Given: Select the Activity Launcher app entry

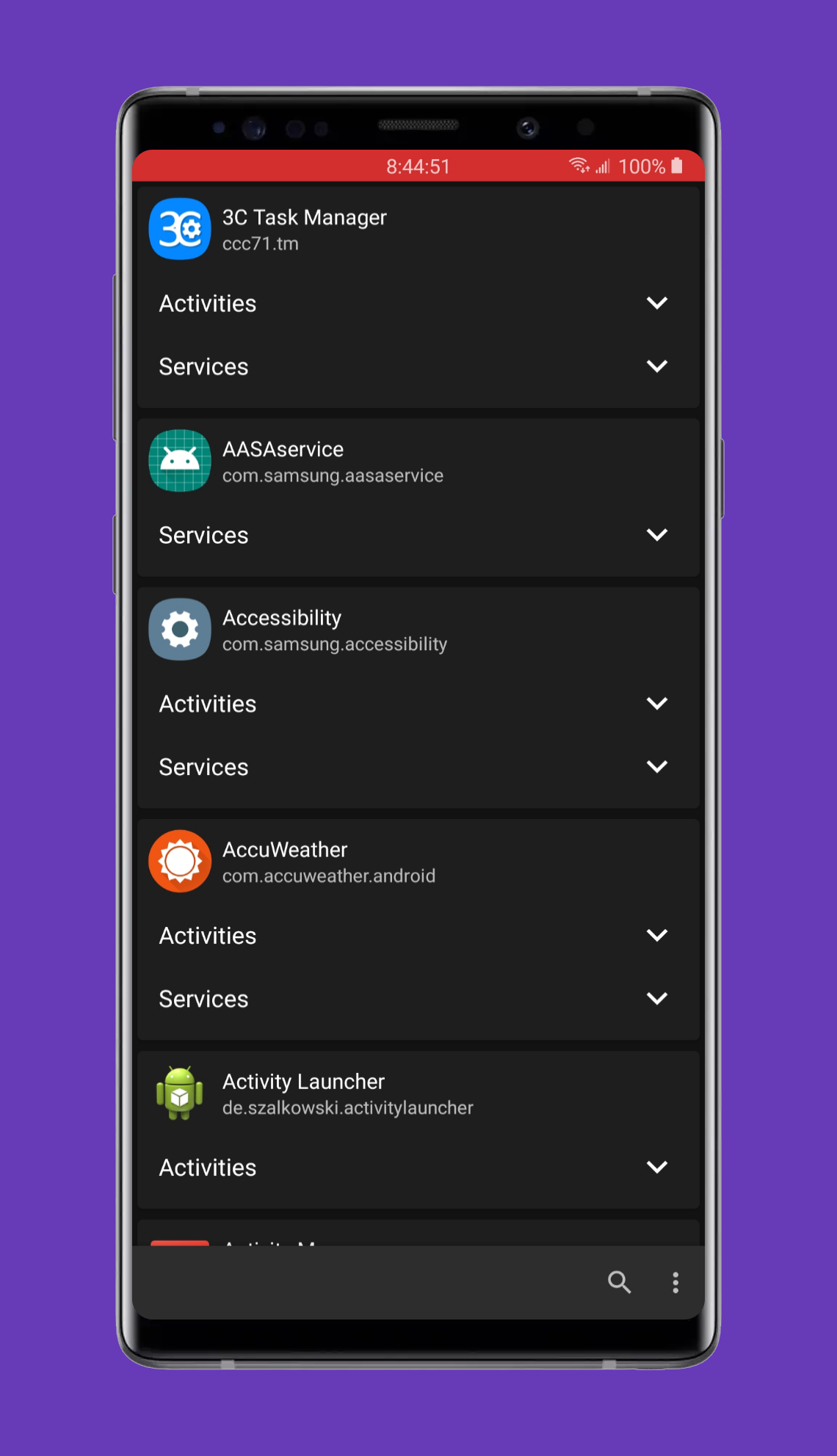Looking at the screenshot, I should click(x=418, y=1093).
